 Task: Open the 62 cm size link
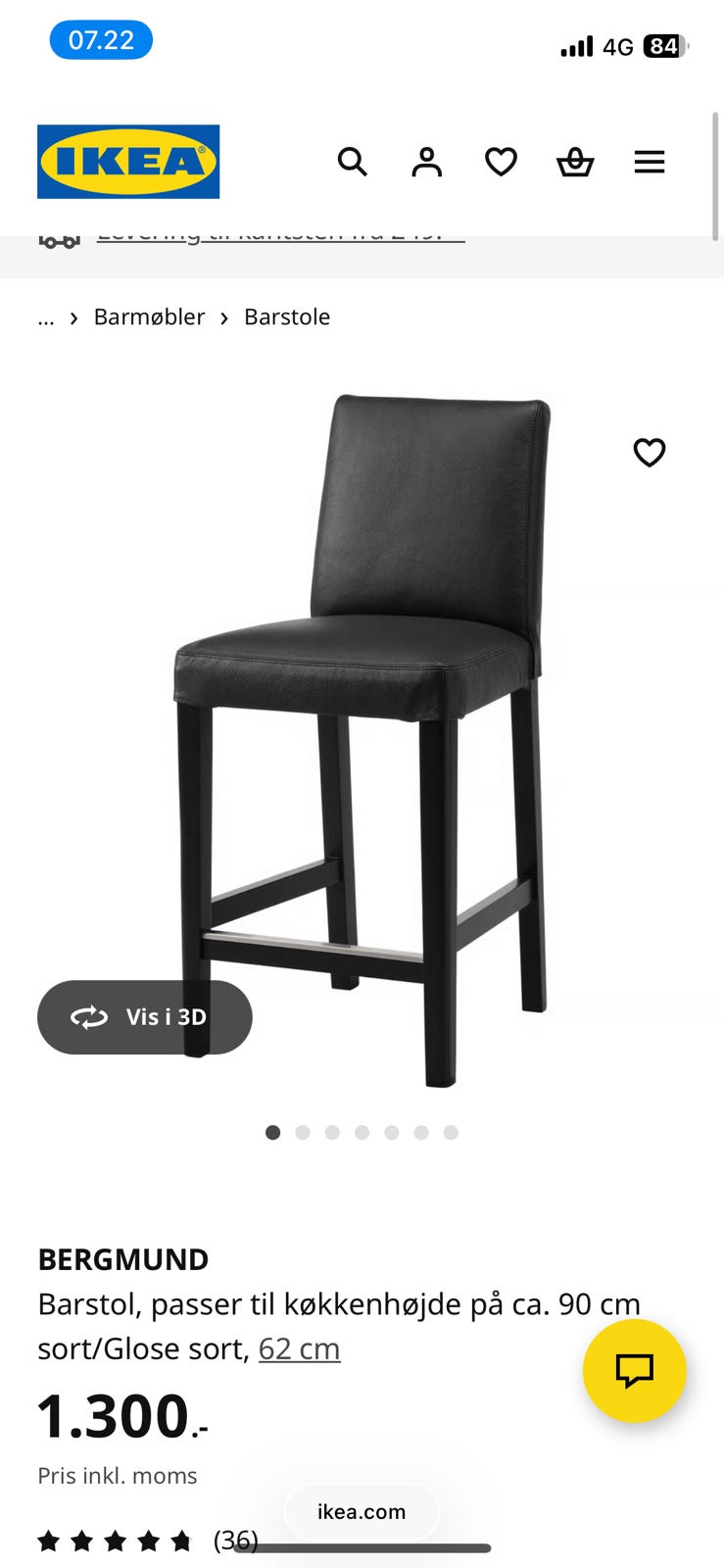(299, 1349)
